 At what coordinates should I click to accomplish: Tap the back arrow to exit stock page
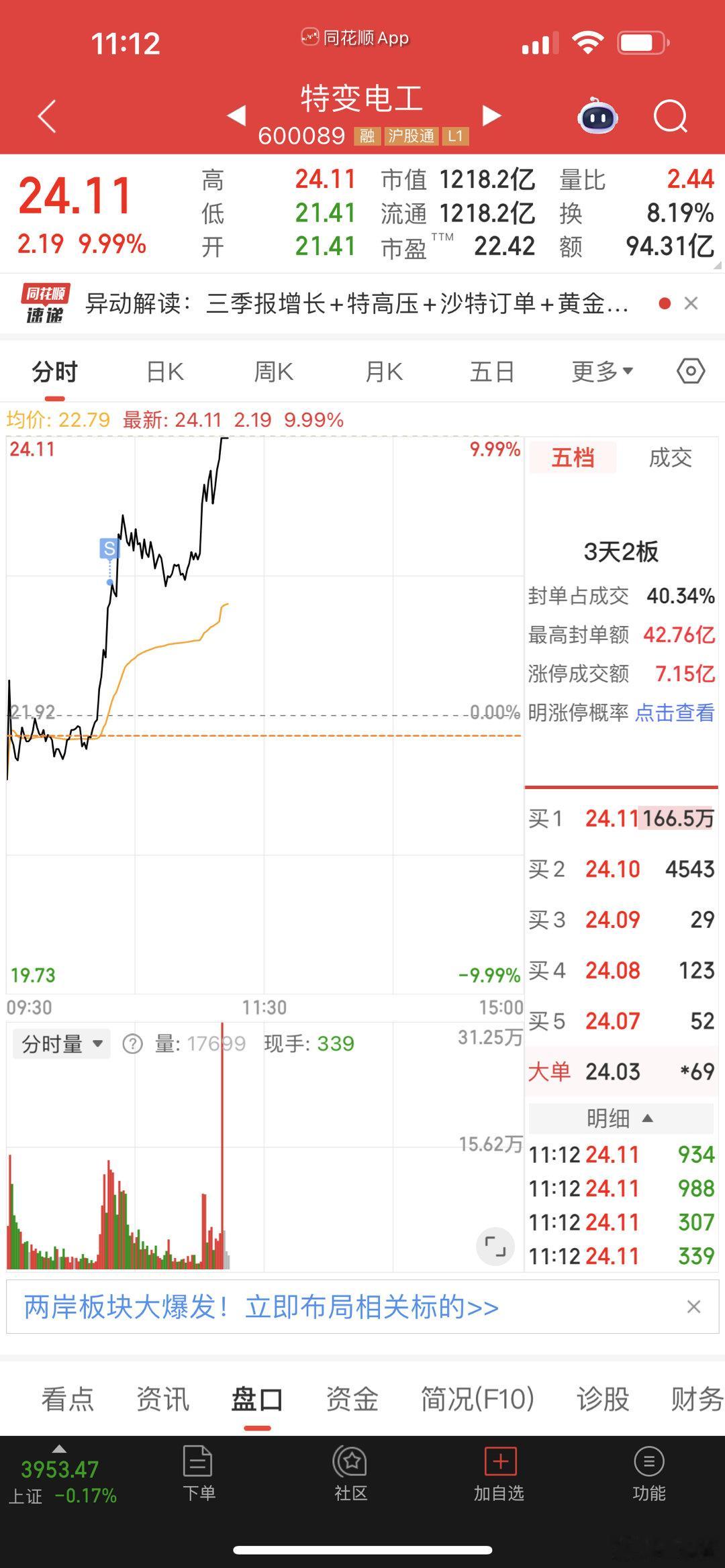[x=45, y=115]
